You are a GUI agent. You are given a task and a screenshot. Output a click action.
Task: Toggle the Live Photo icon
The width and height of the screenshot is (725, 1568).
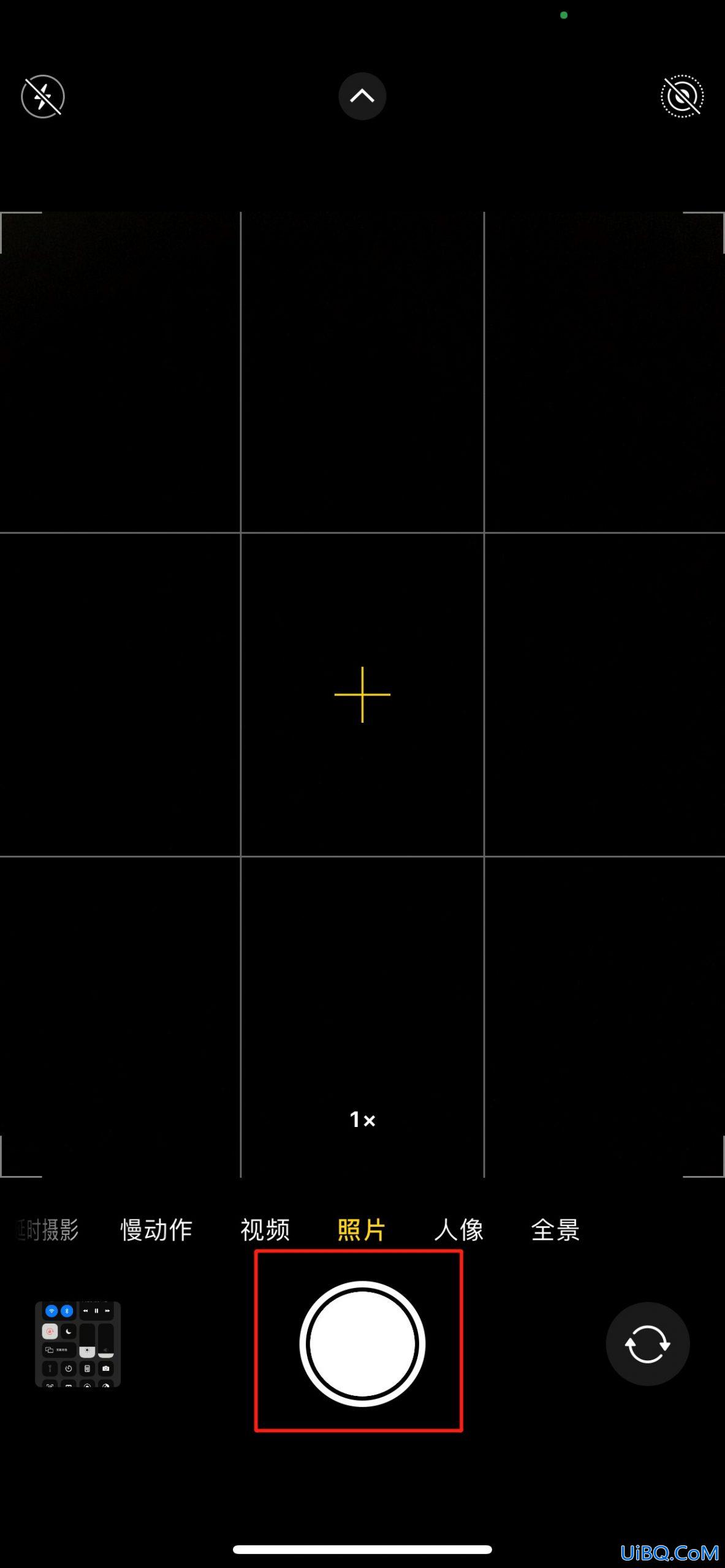(681, 97)
